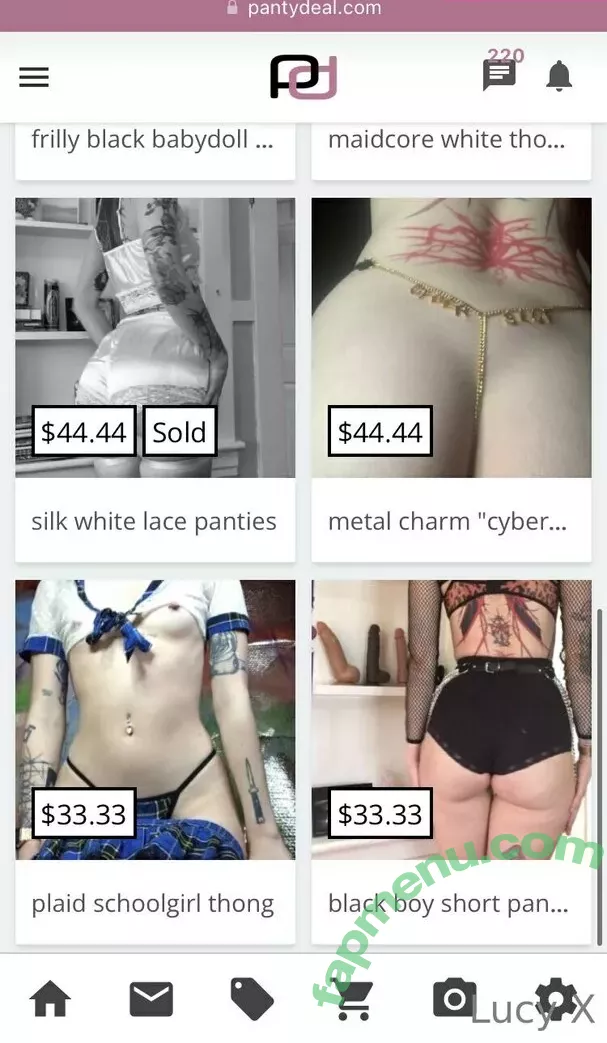Viewport: 607px width, 1043px height.
Task: Open the metal charm listing
Action: pos(447,521)
